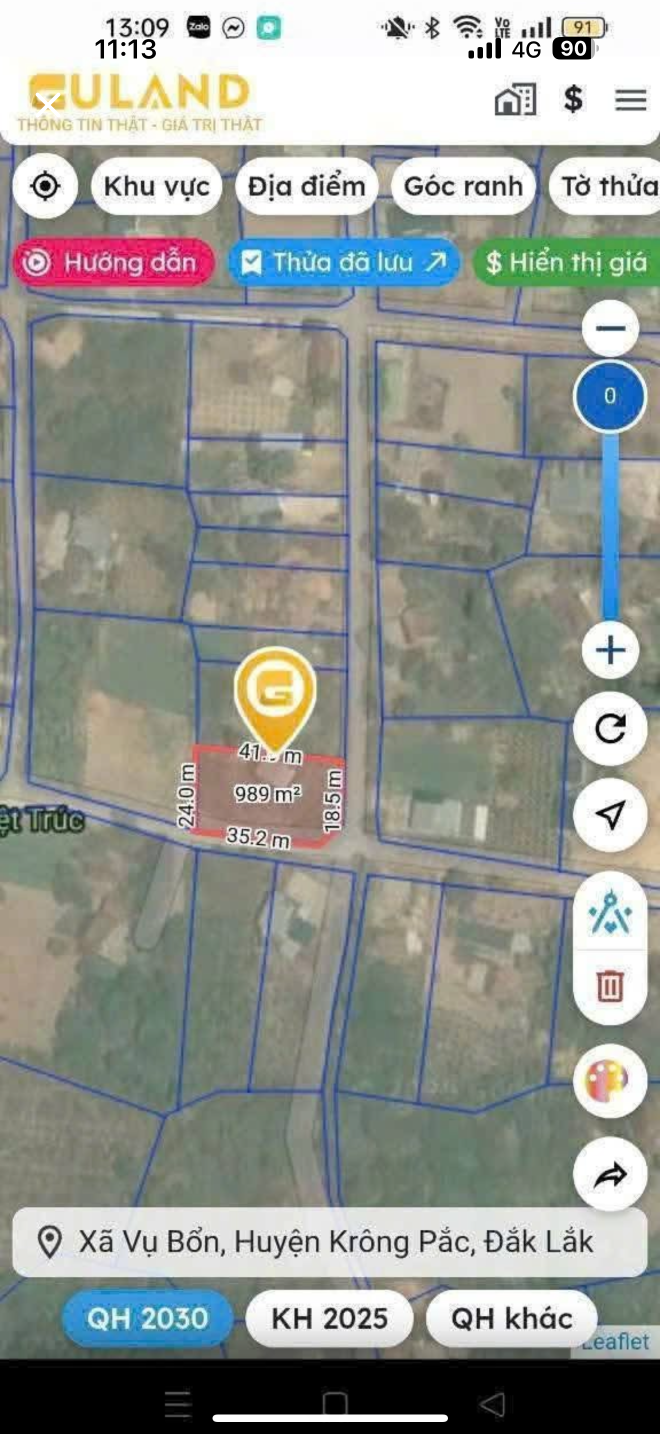Delete with the trash icon
This screenshot has width=660, height=1434.
(610, 987)
